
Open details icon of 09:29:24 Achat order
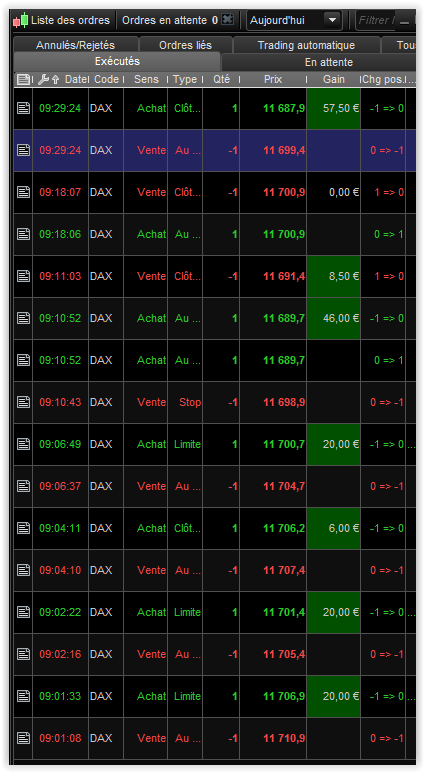point(23,108)
